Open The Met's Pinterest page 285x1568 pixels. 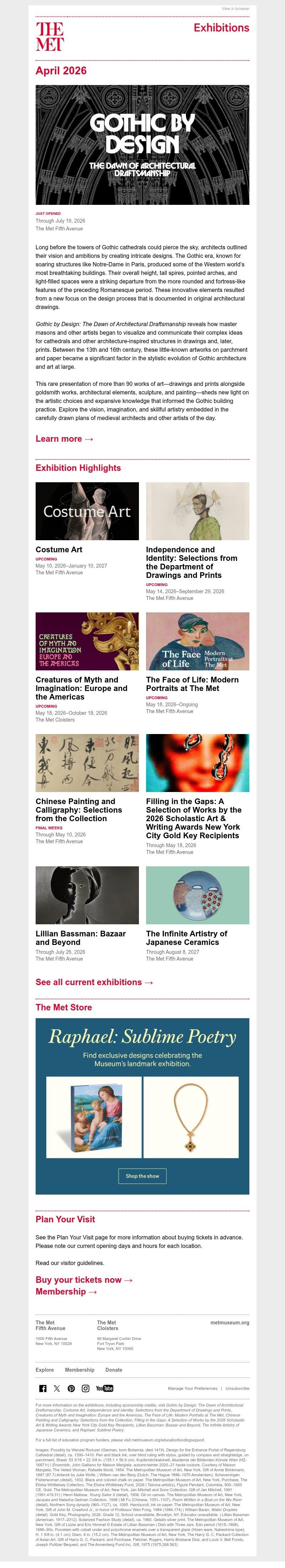(71, 1388)
